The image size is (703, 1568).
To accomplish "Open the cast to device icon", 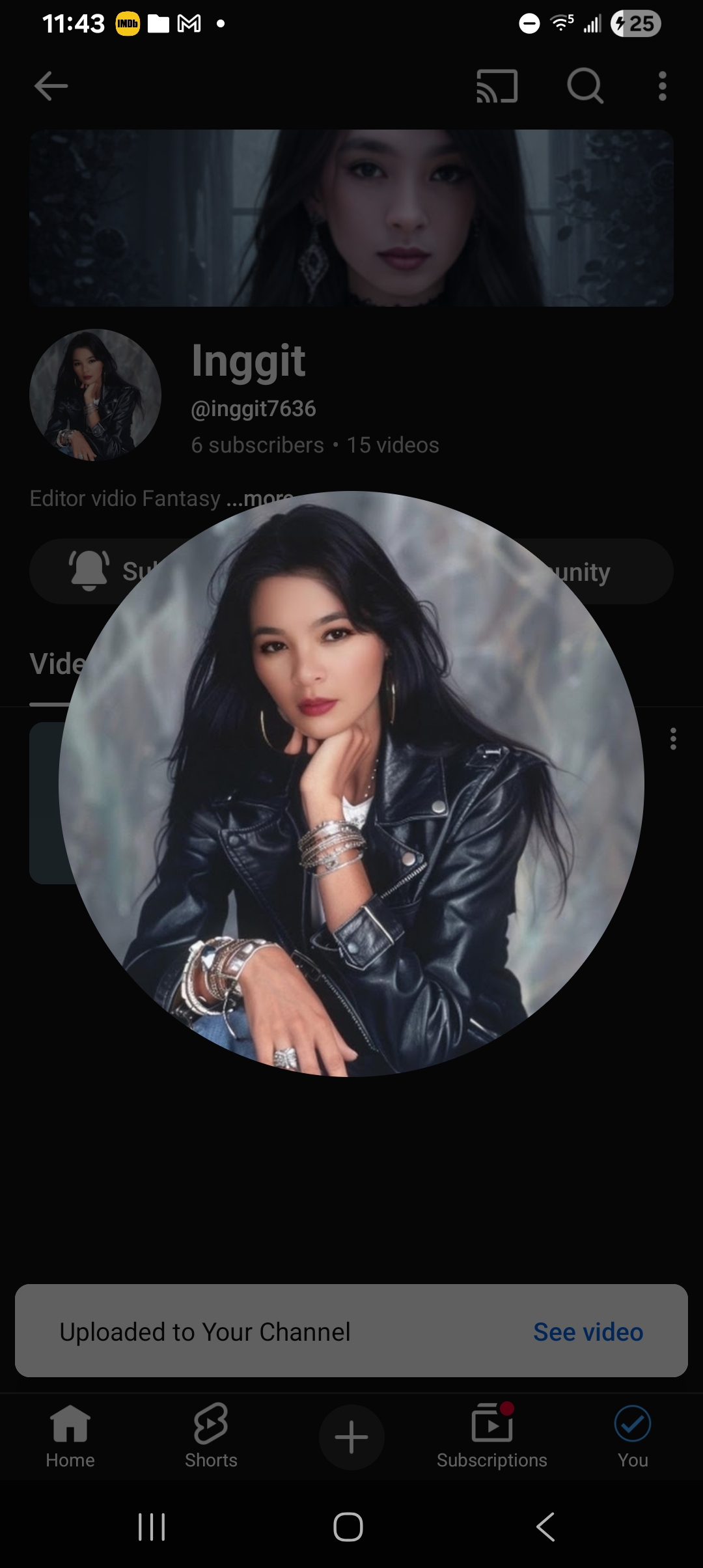I will (x=497, y=86).
